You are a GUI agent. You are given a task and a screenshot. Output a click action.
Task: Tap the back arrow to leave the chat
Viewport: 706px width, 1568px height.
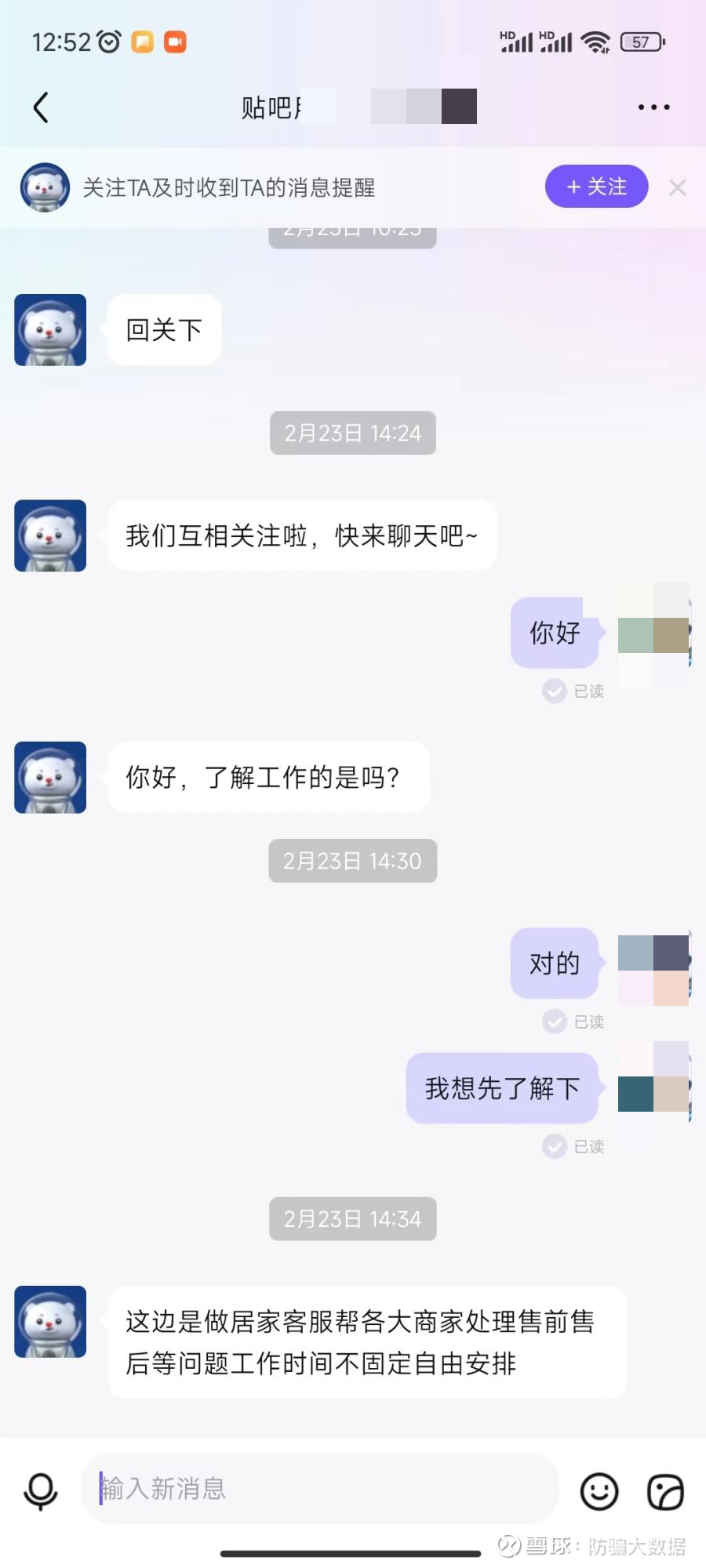pyautogui.click(x=41, y=107)
